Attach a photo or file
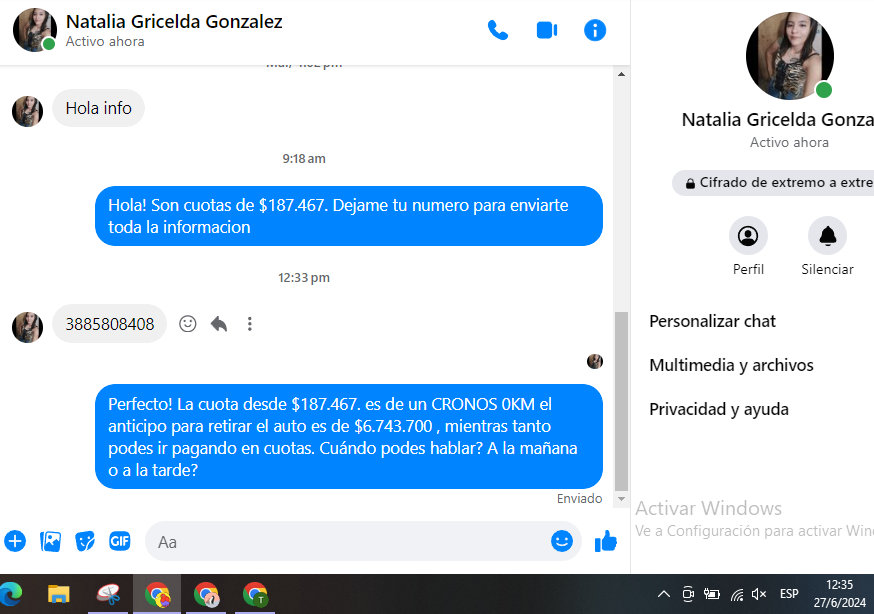The image size is (874, 614). 50,541
